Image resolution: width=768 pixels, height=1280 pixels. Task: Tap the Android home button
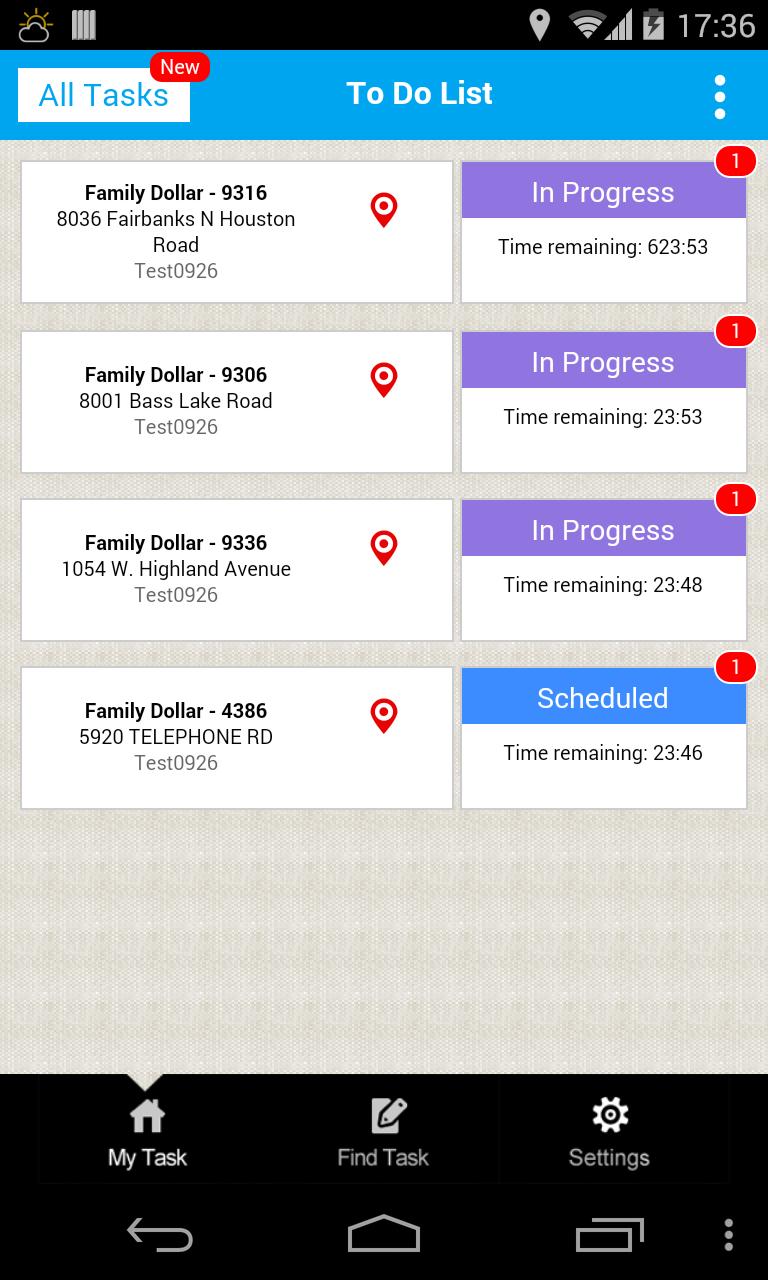383,1234
